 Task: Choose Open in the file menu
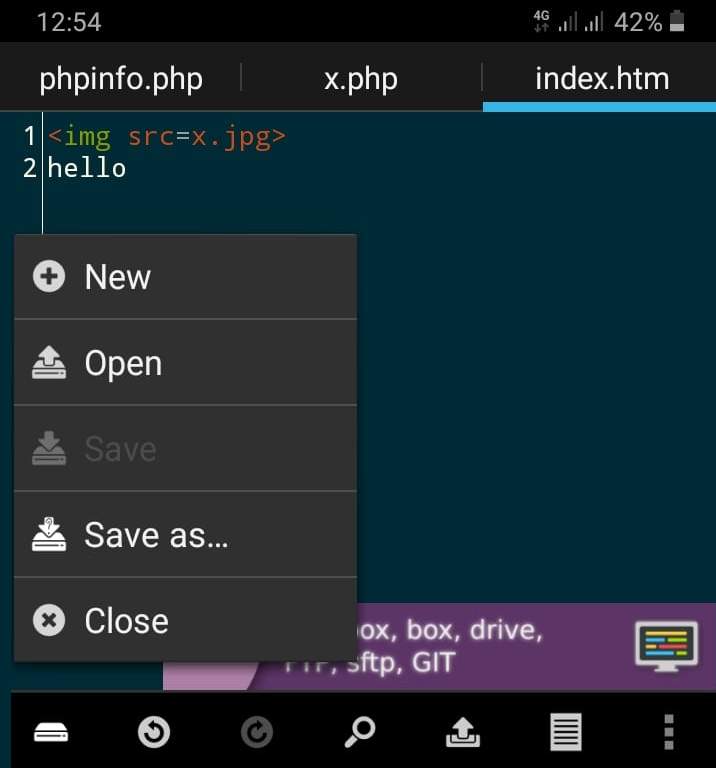click(185, 363)
